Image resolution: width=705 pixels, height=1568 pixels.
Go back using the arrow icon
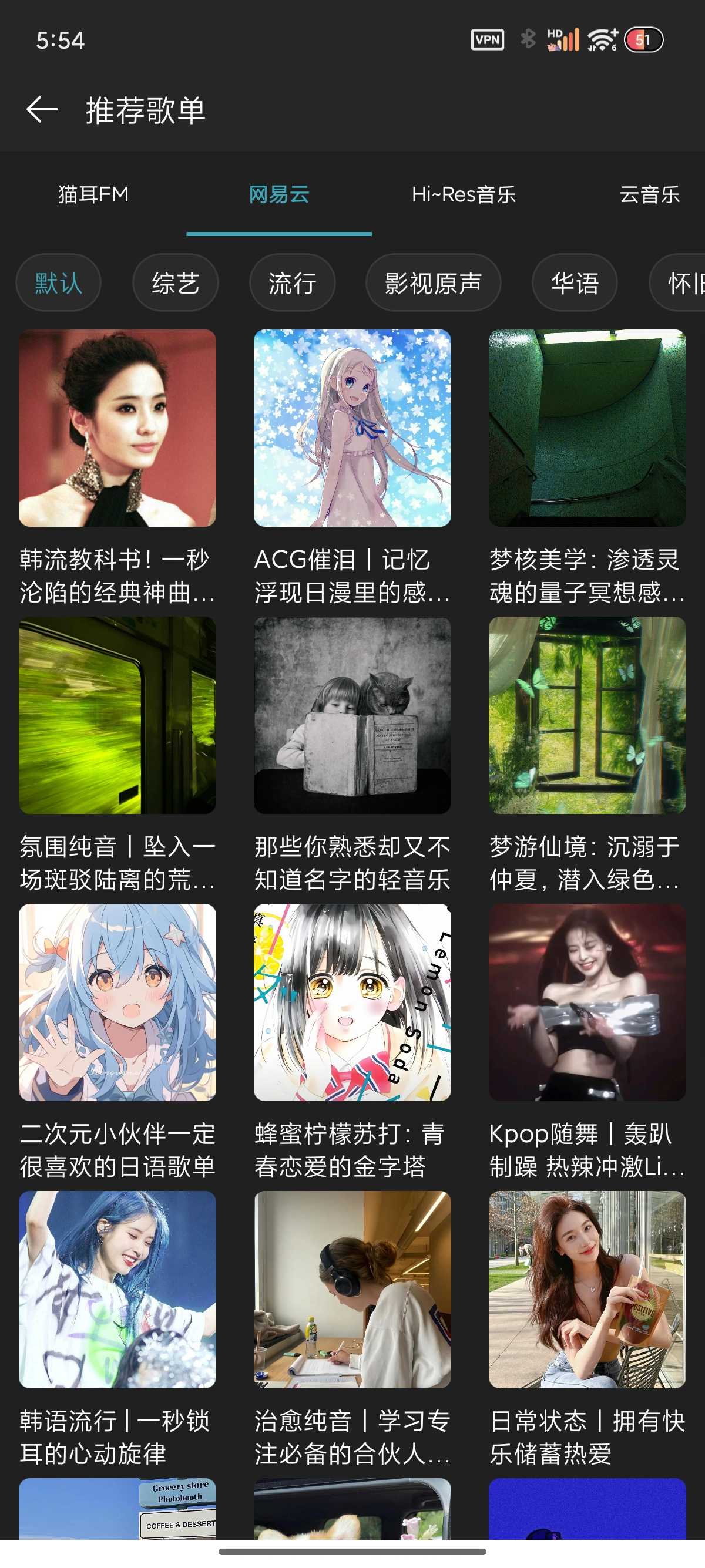[42, 110]
